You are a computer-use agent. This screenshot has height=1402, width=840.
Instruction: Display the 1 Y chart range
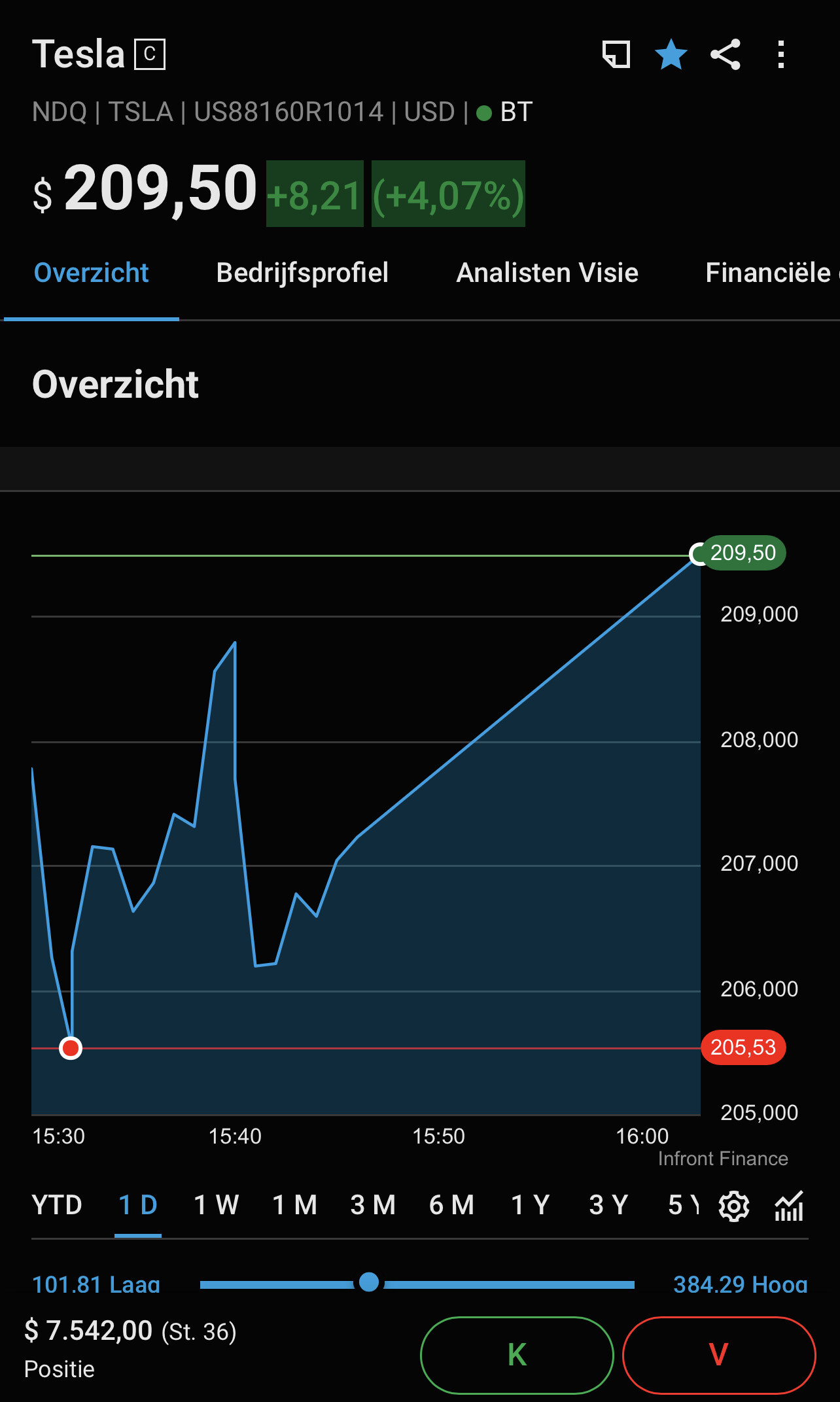[x=531, y=1205]
